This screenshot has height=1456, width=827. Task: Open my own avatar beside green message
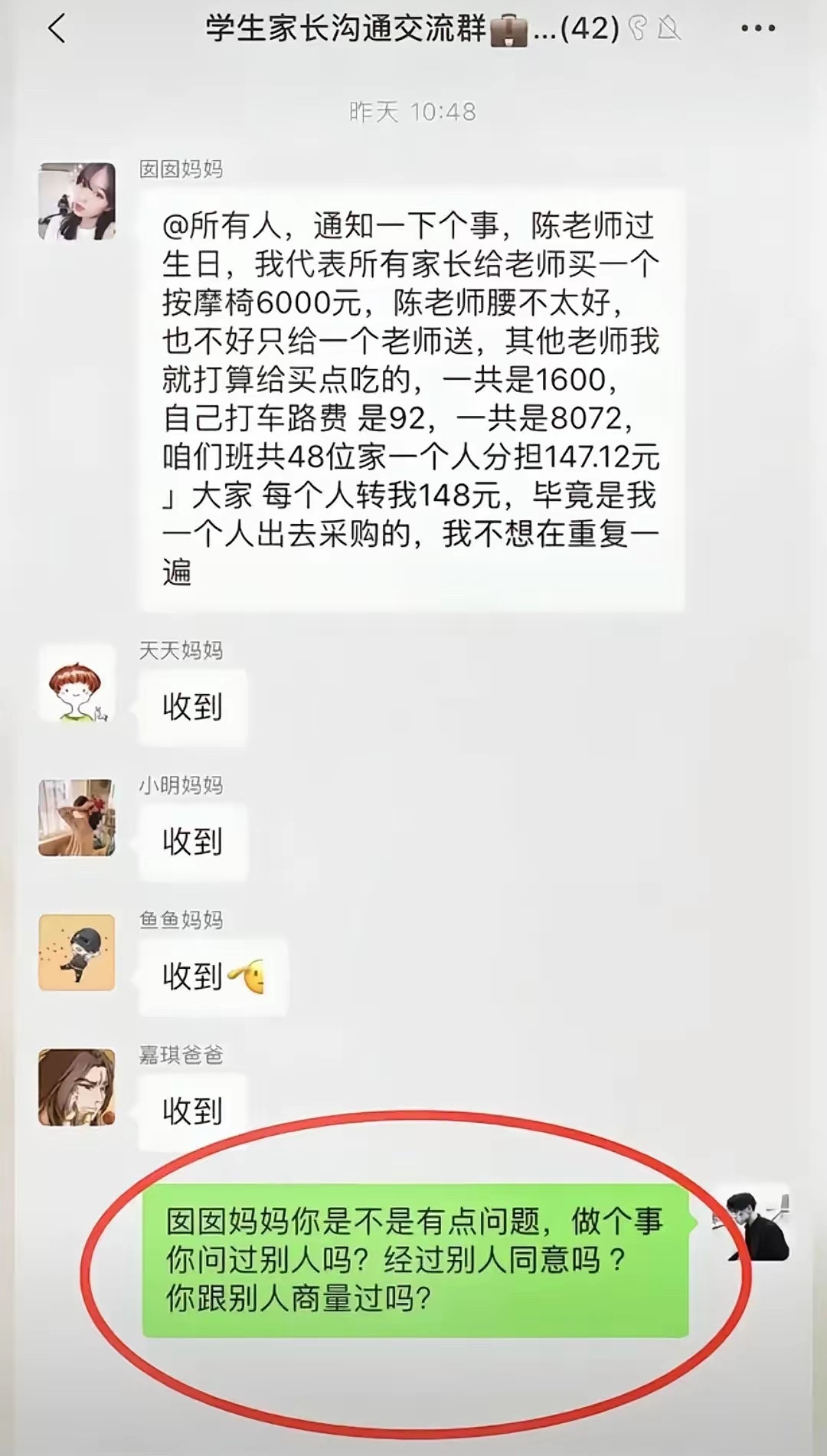[x=751, y=1223]
